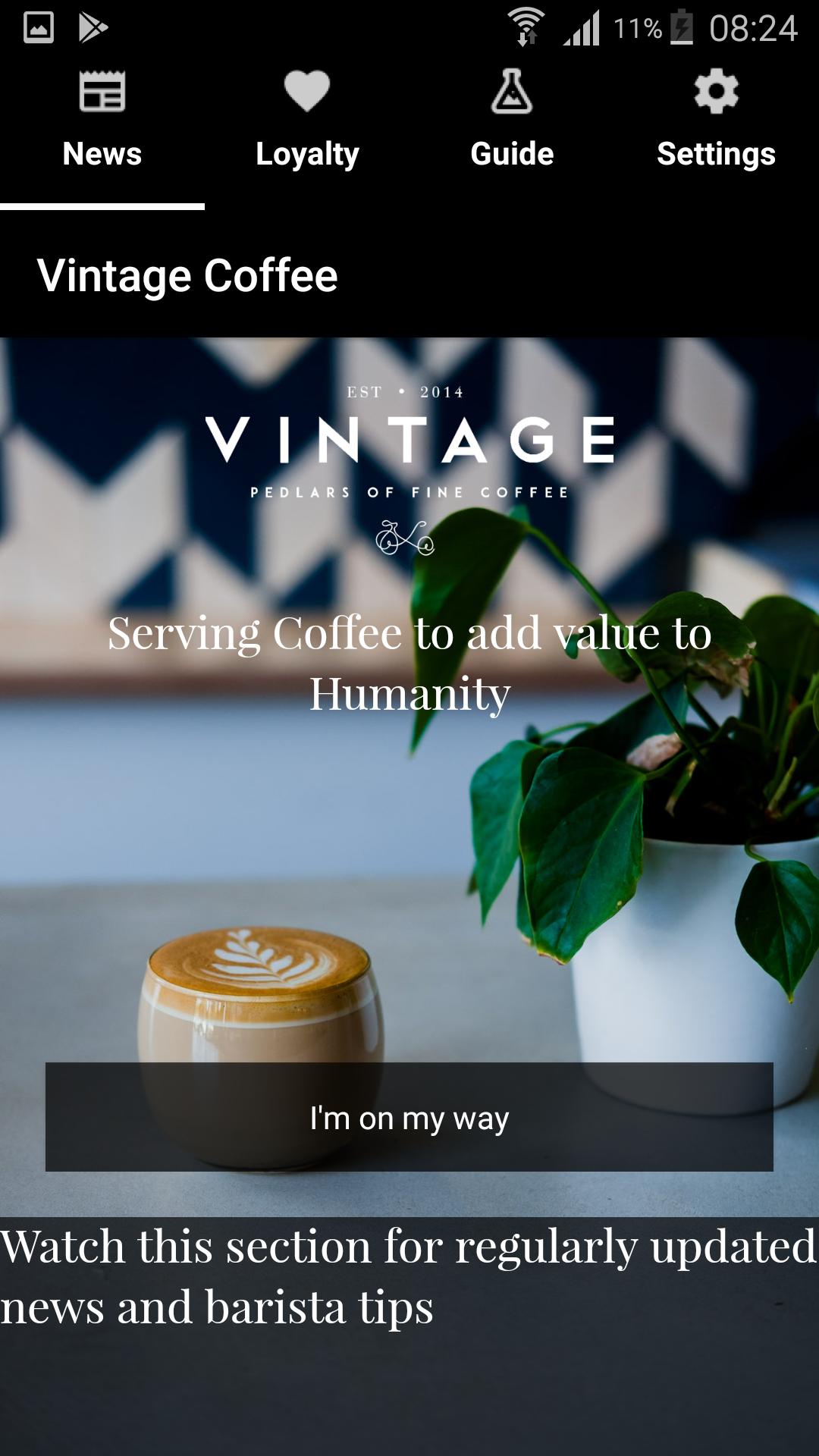This screenshot has height=1456, width=819.
Task: Open the Loyalty tab
Action: pyautogui.click(x=307, y=121)
